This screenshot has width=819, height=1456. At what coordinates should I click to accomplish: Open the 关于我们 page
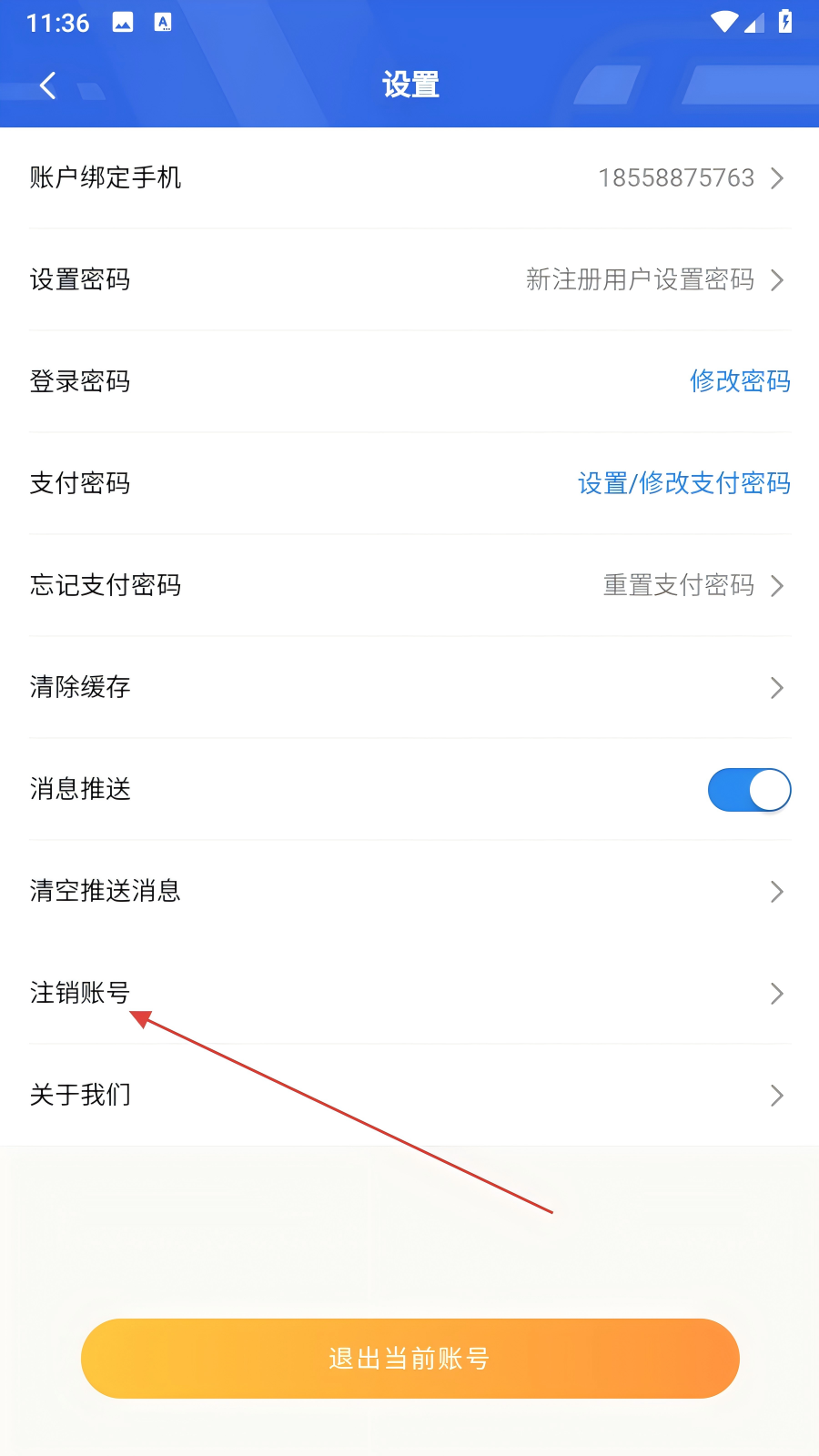[409, 1095]
